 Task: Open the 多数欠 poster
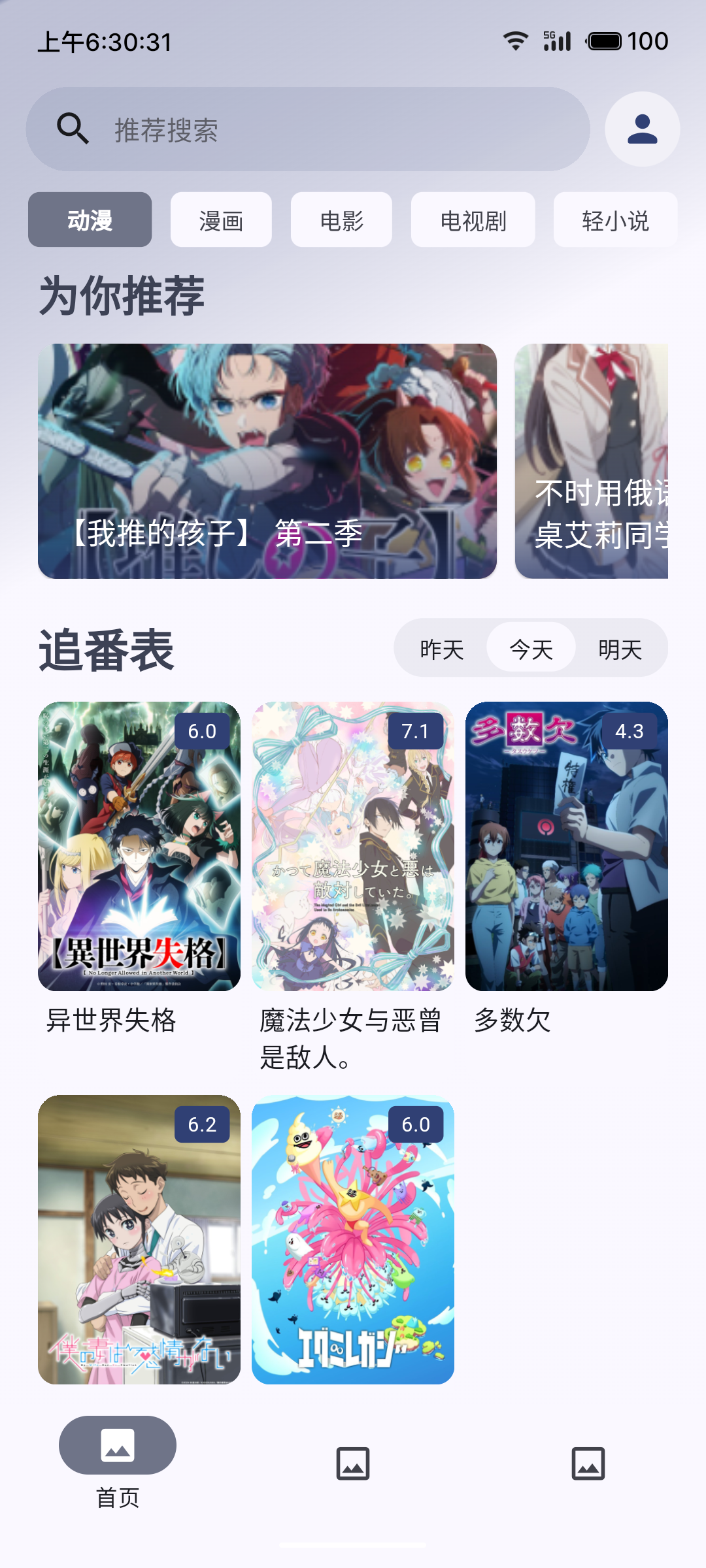coord(565,846)
